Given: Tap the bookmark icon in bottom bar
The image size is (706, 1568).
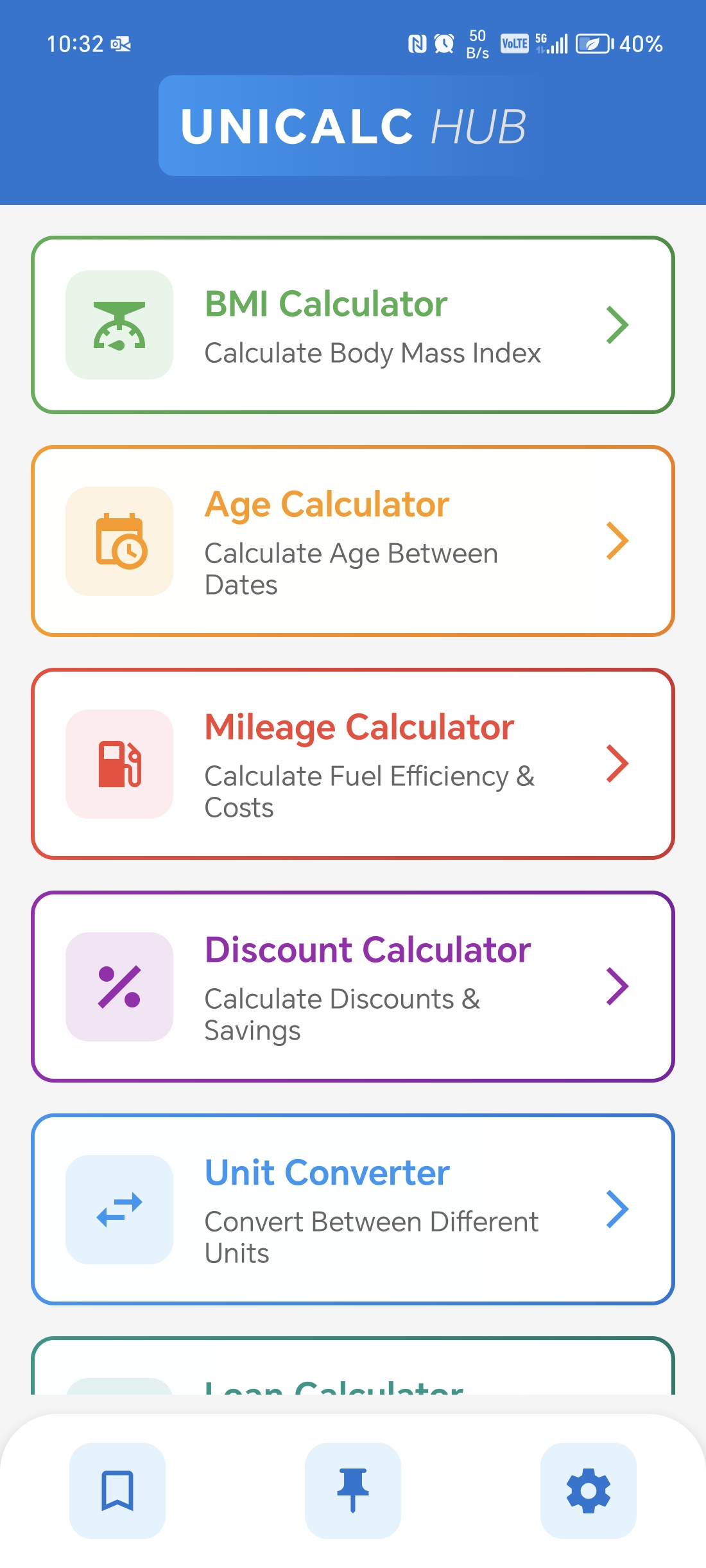Looking at the screenshot, I should (117, 1491).
